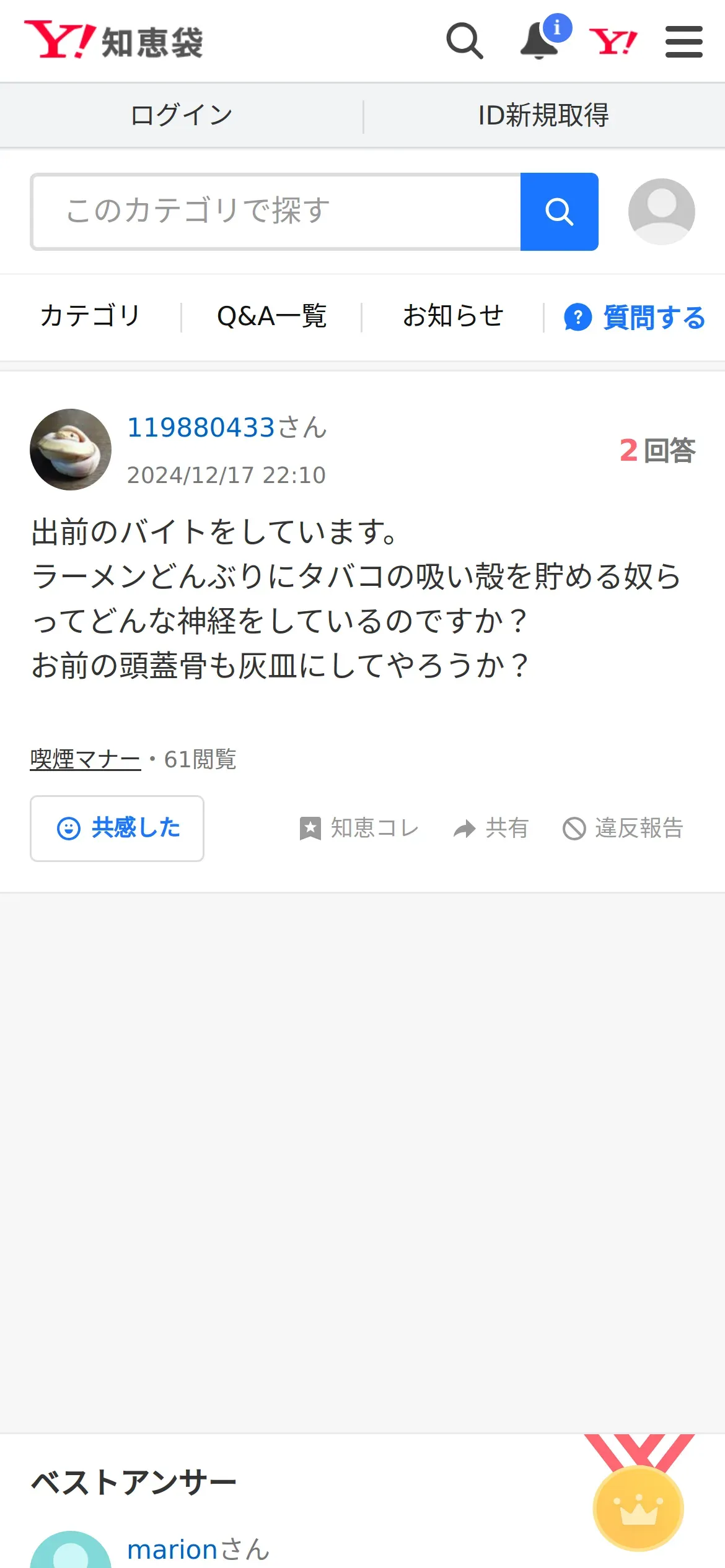
Task: Open the Q&A一覧 tab
Action: pyautogui.click(x=271, y=316)
